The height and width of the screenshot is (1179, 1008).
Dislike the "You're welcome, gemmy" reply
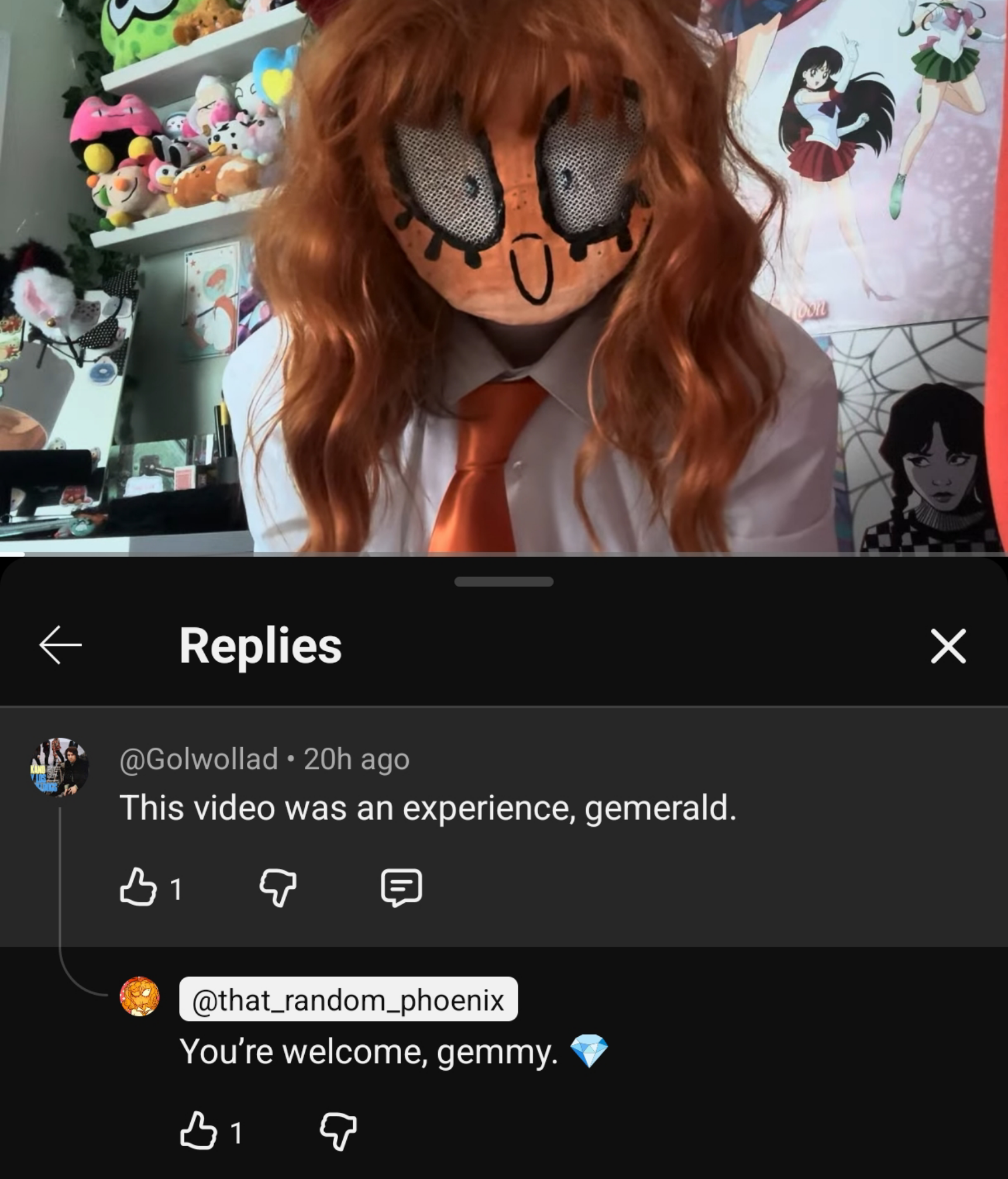338,1130
